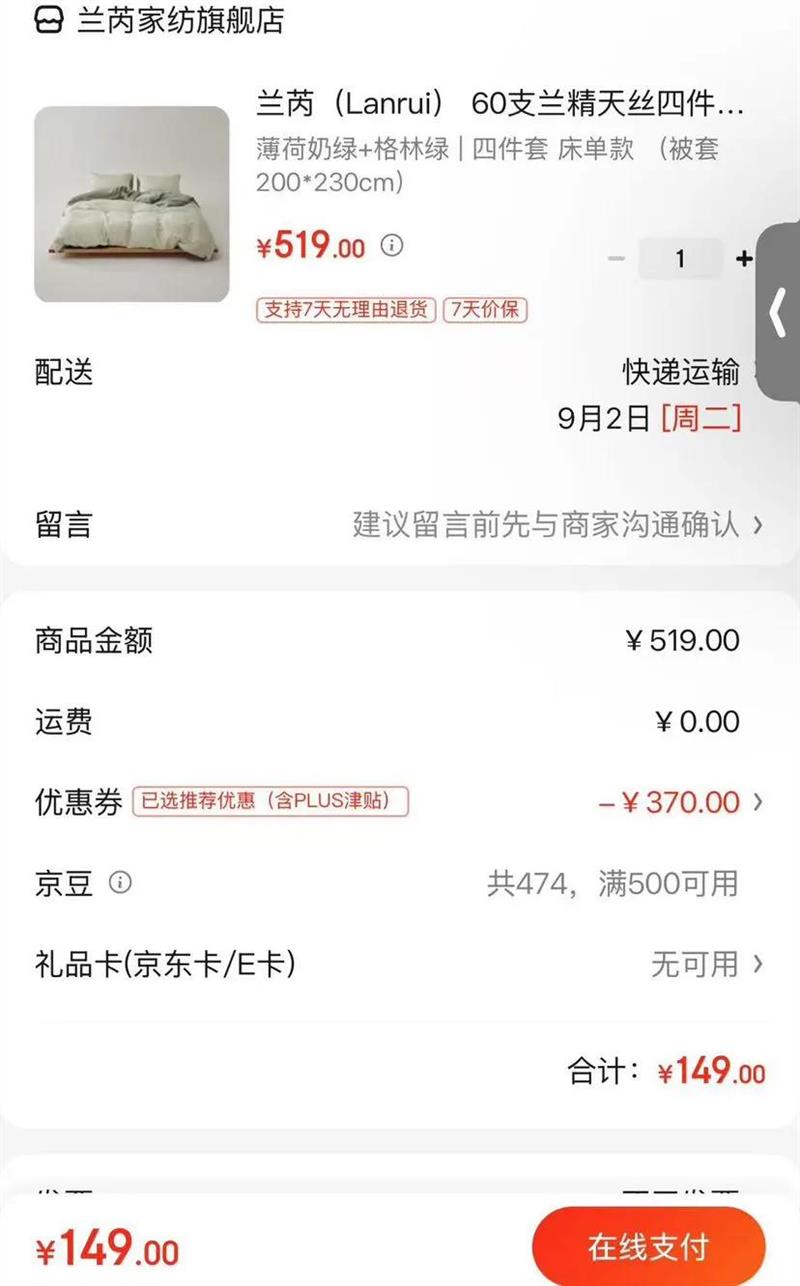Show price info next to ¥519.00

click(x=392, y=245)
